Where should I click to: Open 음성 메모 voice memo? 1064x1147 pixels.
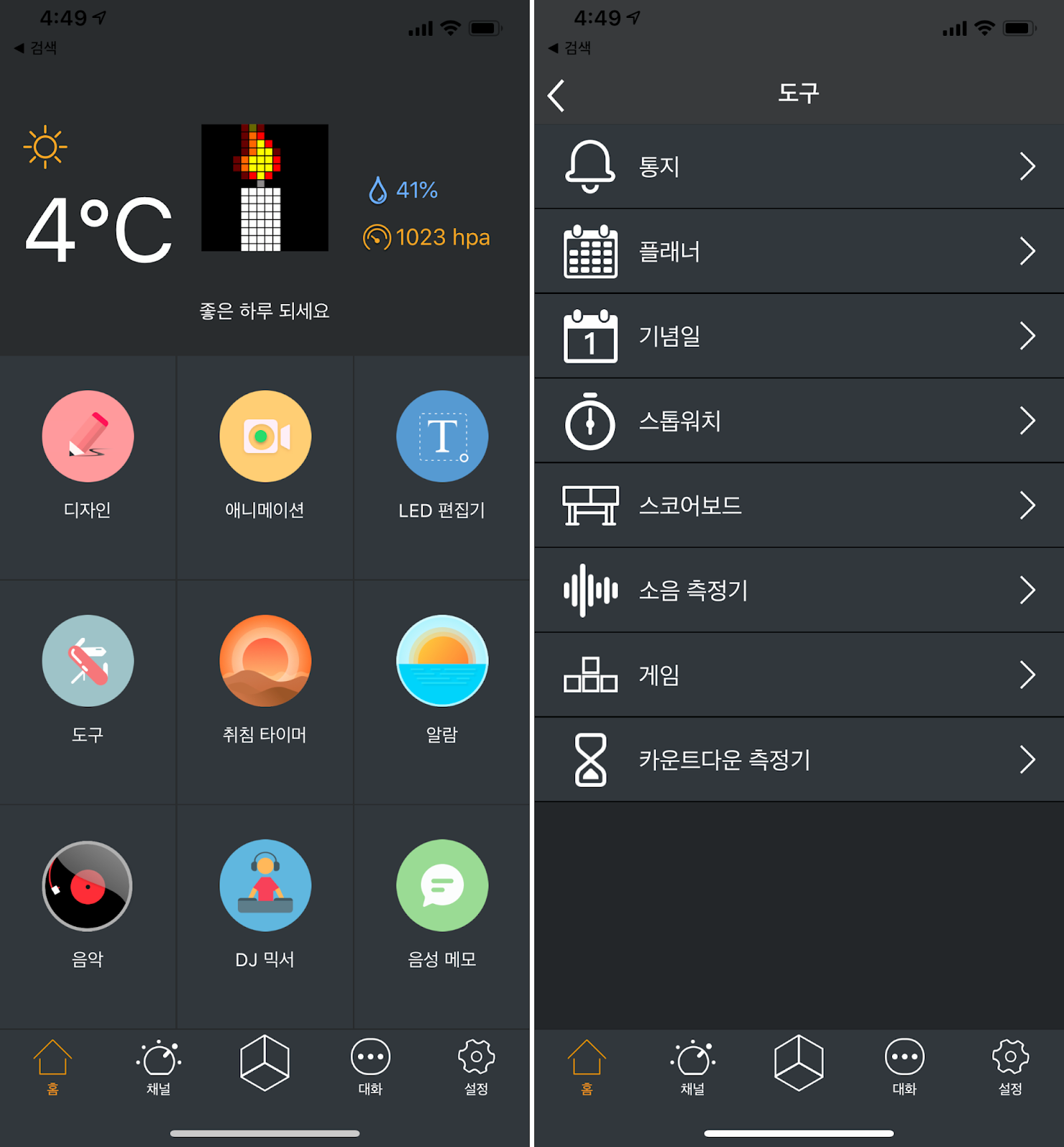(x=442, y=886)
